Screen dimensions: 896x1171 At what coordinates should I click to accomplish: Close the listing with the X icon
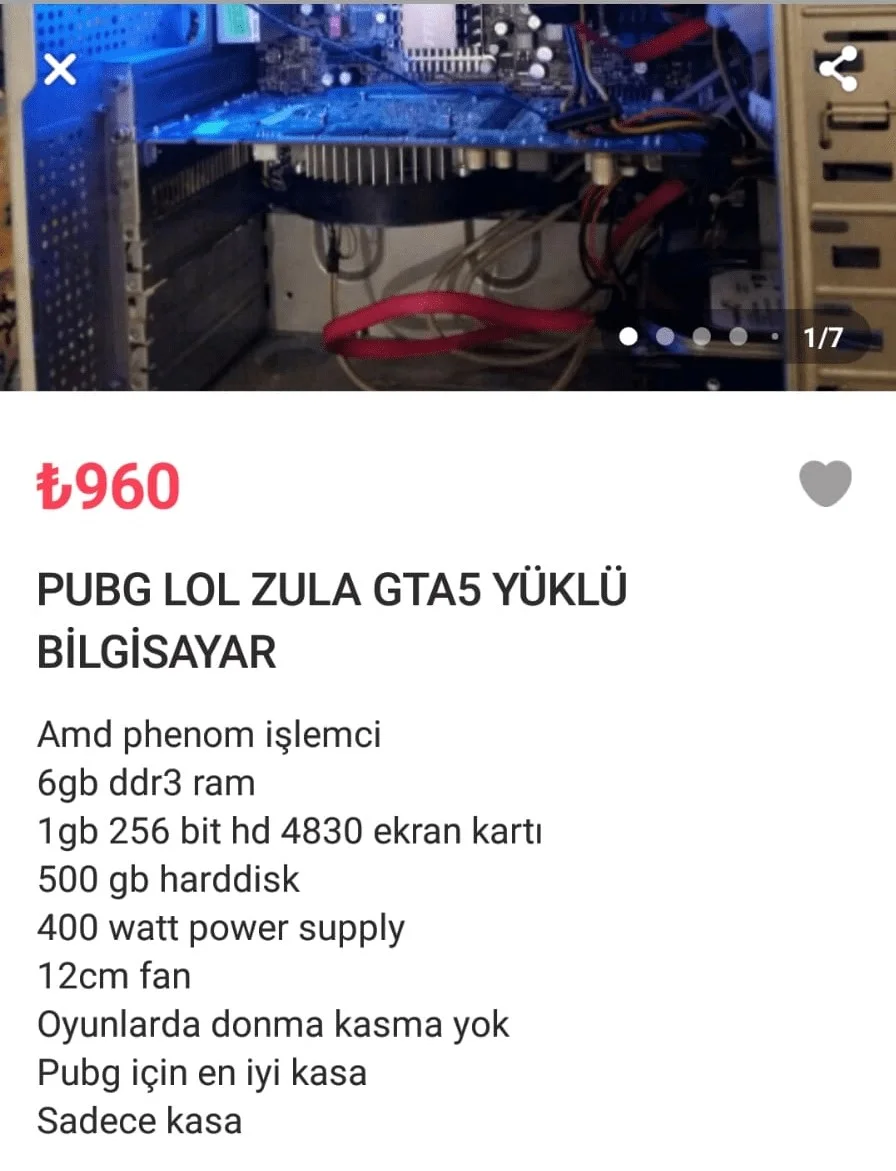(61, 70)
